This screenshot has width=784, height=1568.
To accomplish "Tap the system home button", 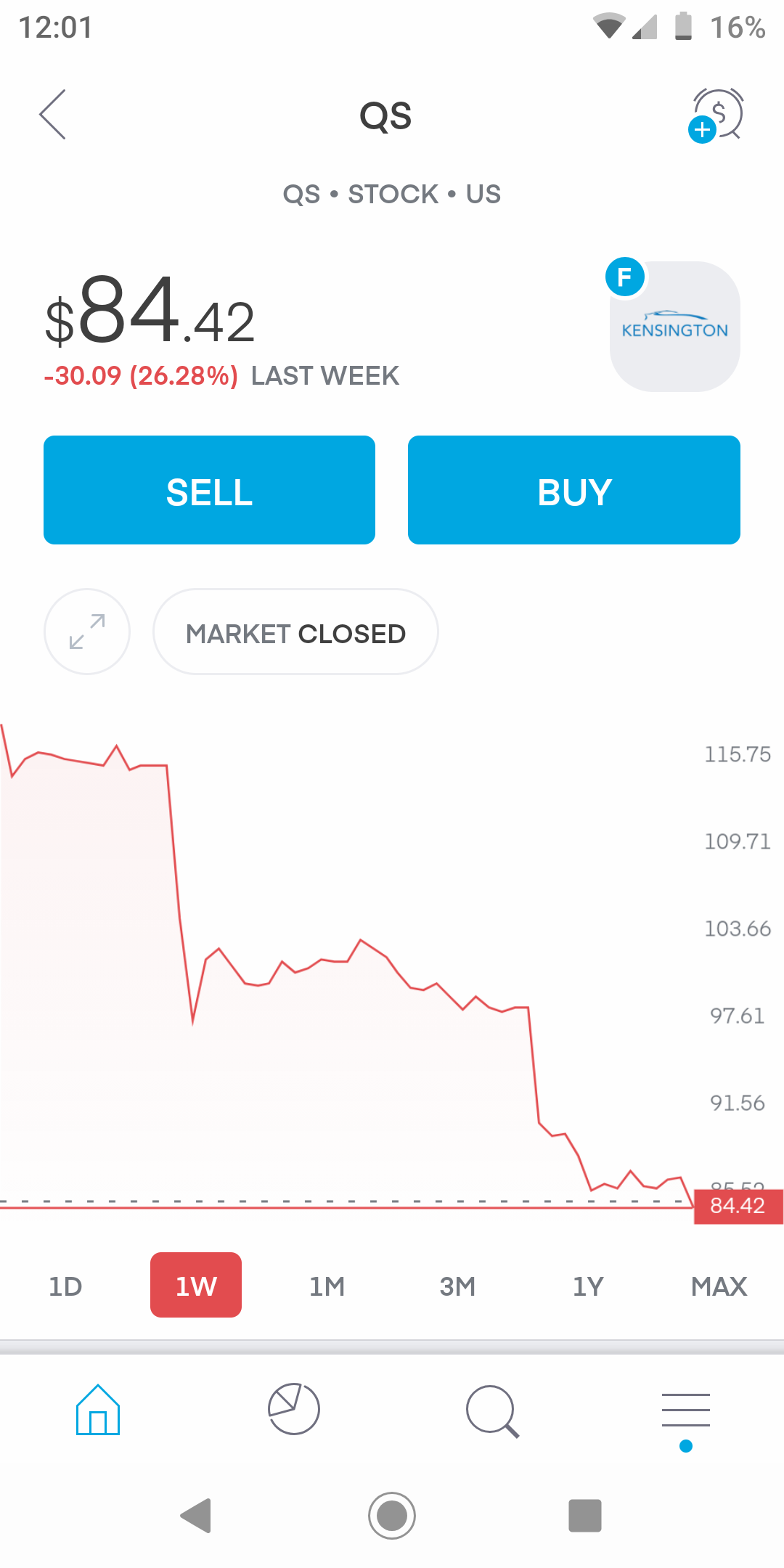I will tap(392, 1516).
